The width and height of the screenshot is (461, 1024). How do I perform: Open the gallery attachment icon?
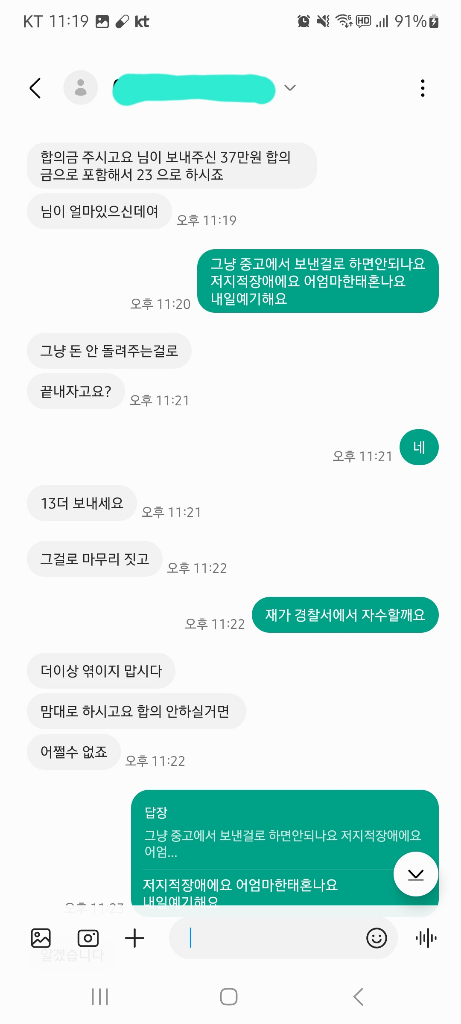coord(40,938)
